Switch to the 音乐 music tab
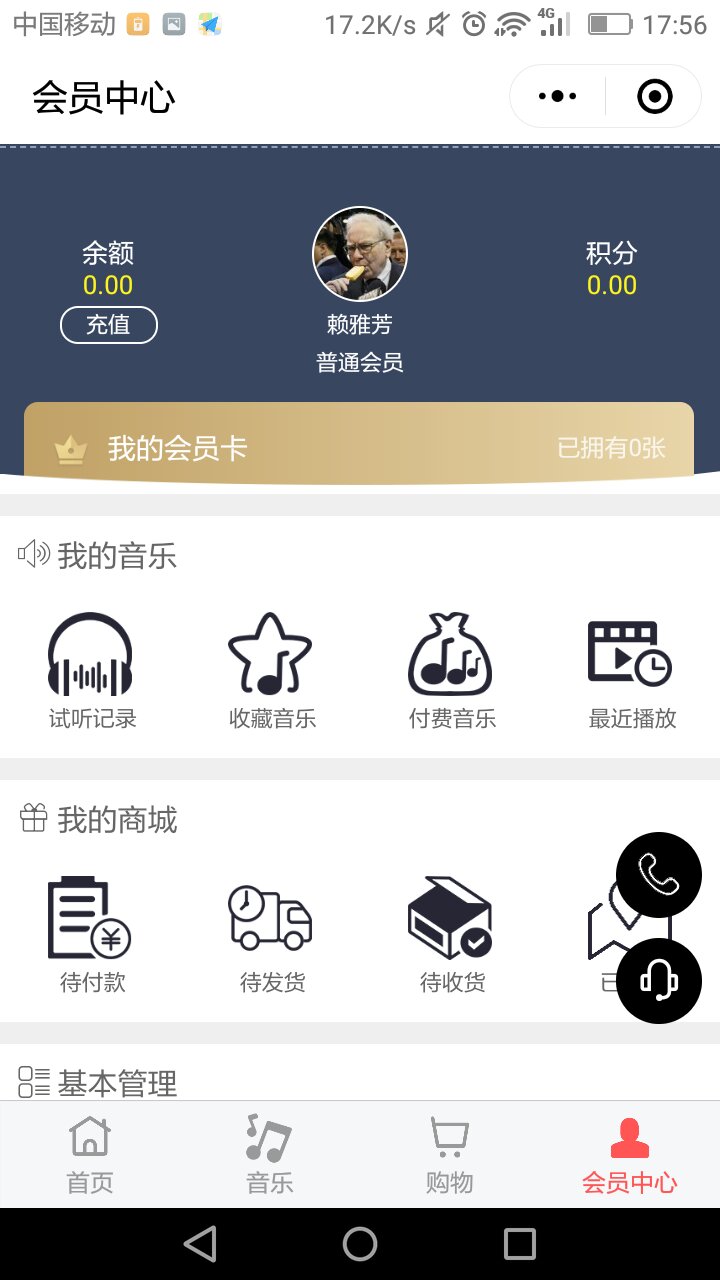Viewport: 720px width, 1280px height. tap(270, 1155)
